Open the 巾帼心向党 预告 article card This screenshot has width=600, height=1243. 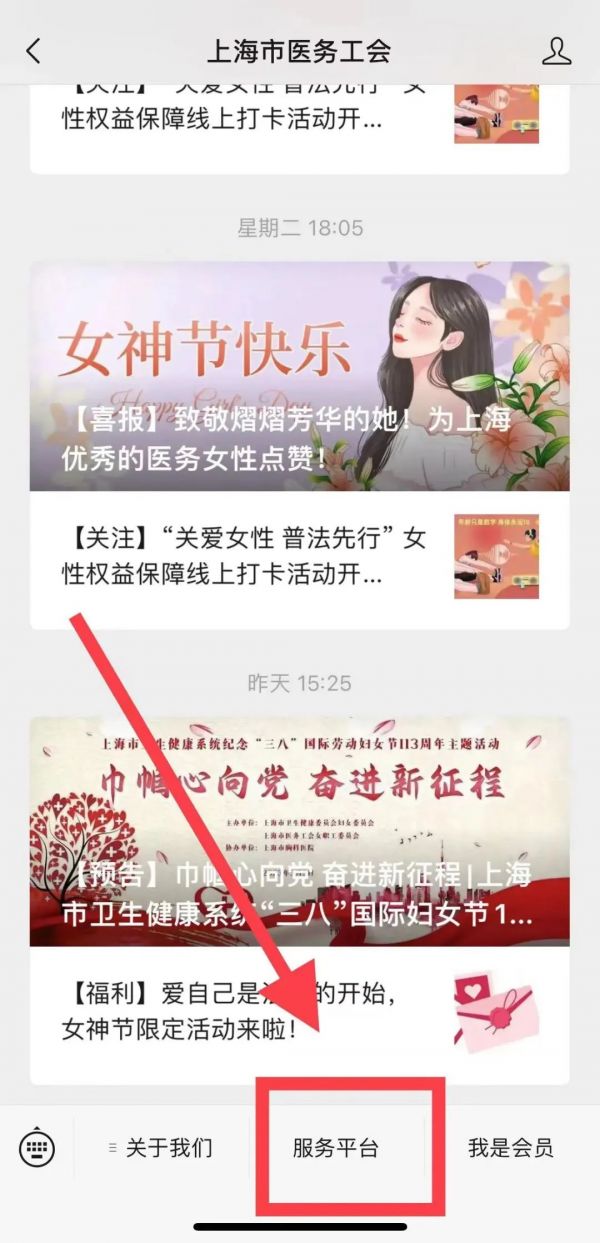(x=300, y=831)
